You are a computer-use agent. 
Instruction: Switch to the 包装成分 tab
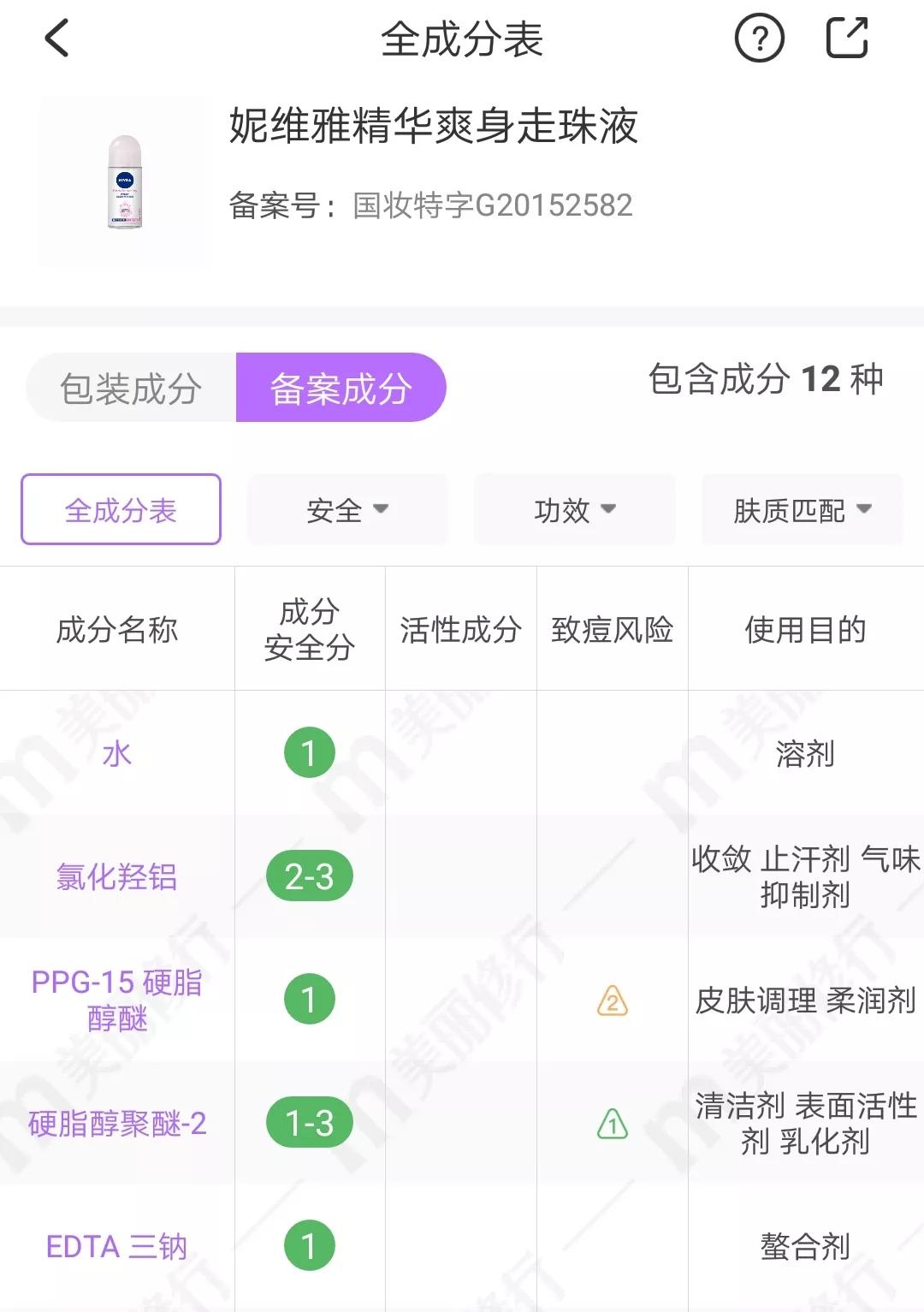point(130,387)
